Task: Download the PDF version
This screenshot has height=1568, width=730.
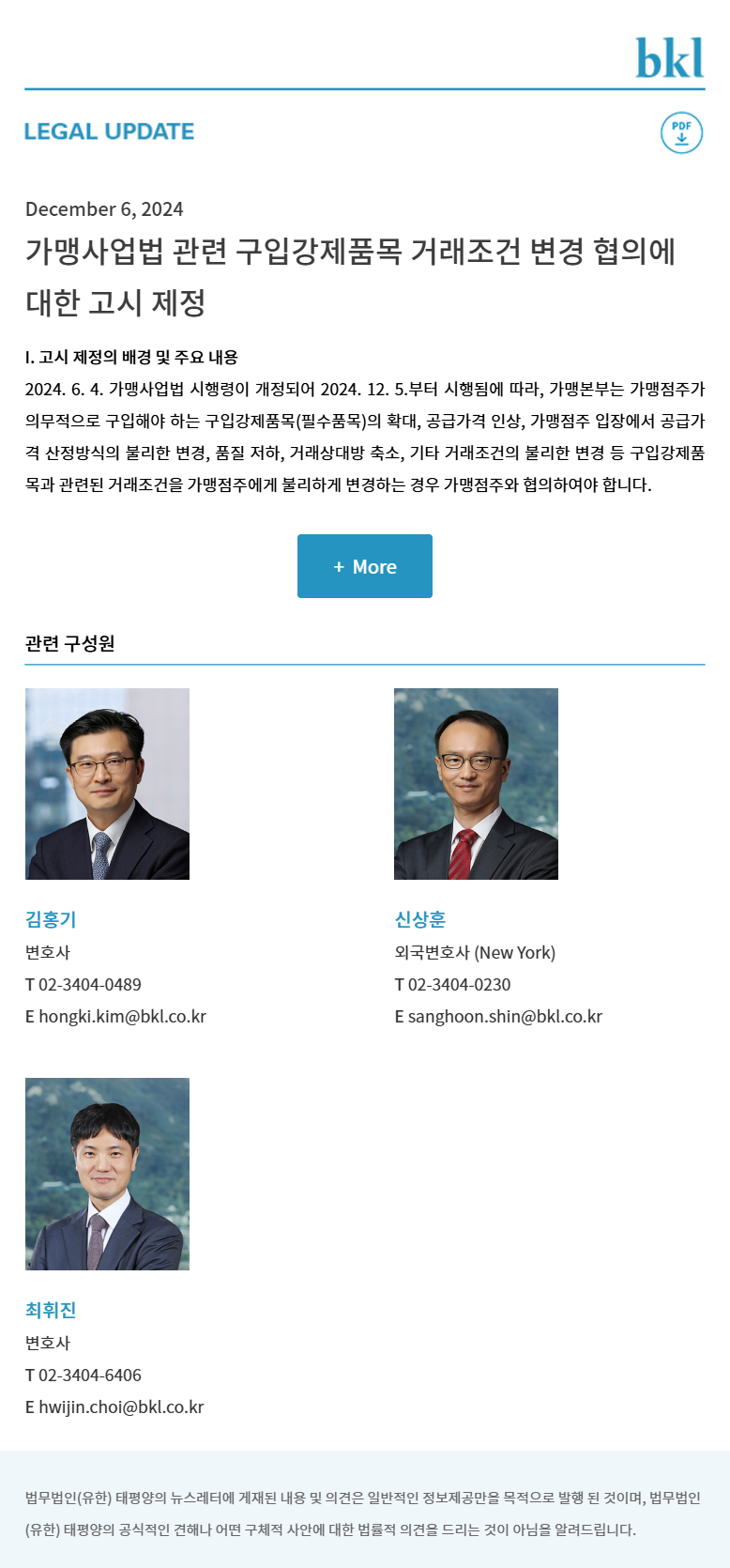Action: tap(681, 132)
